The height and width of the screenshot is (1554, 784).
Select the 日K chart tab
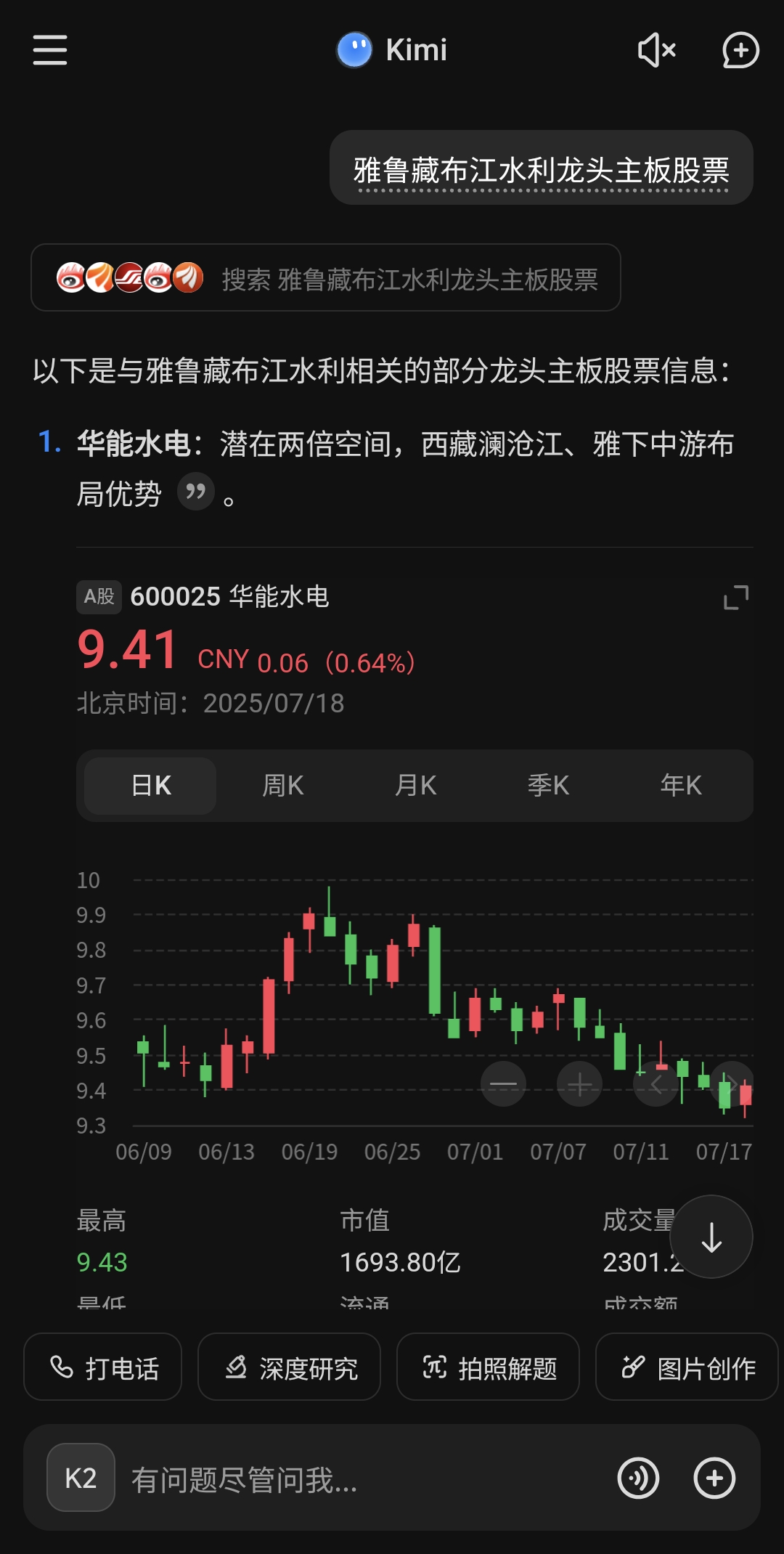150,786
